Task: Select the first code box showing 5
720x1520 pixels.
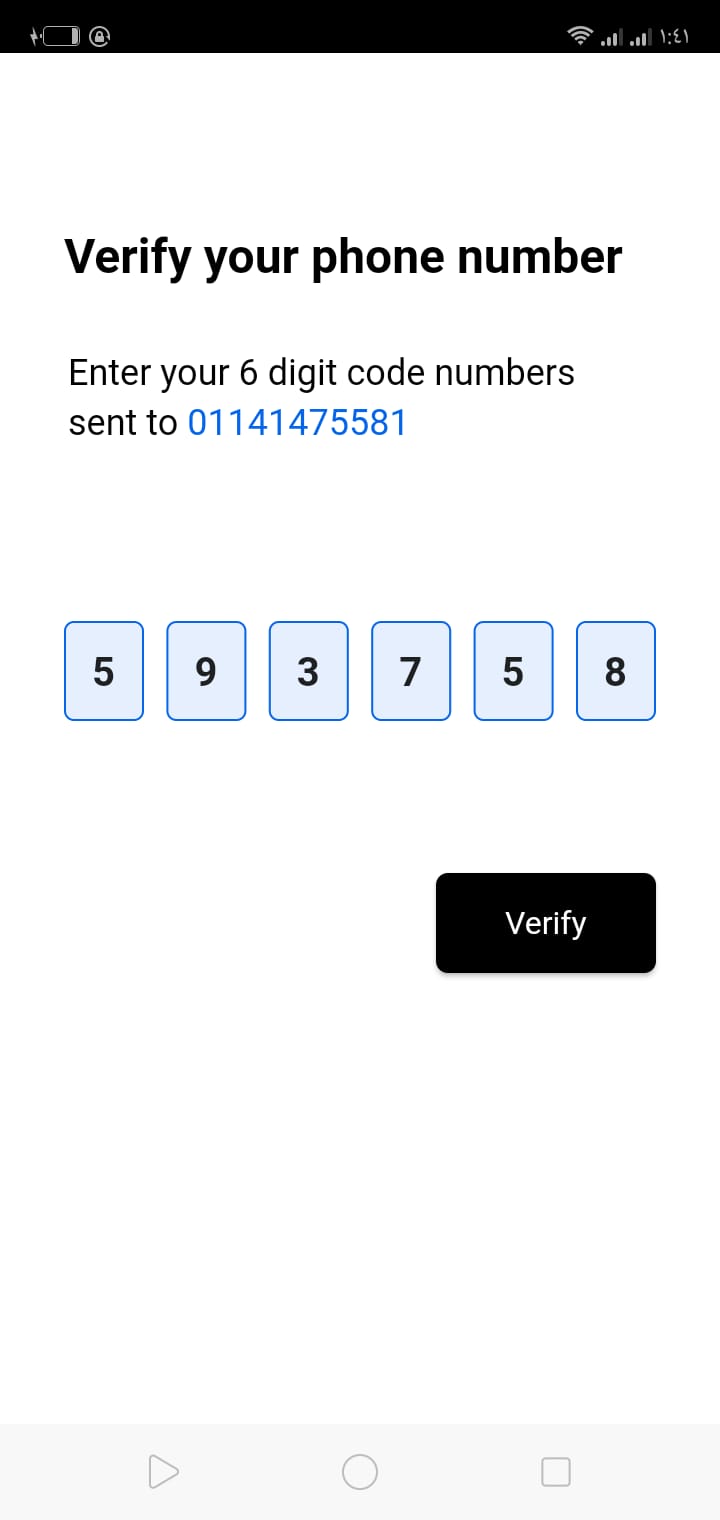Action: tap(104, 671)
